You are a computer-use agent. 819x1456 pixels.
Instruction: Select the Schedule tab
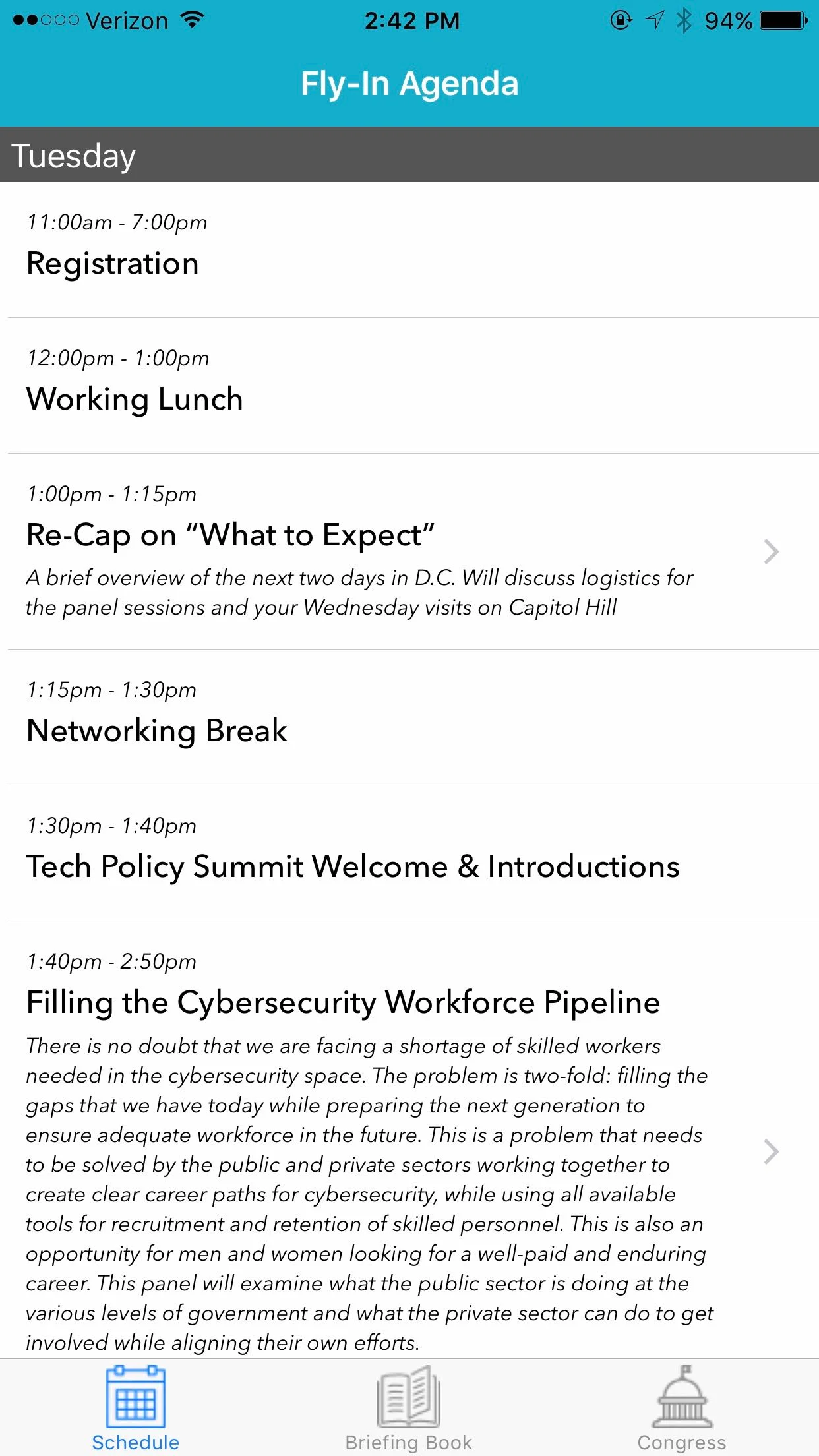click(x=136, y=1408)
